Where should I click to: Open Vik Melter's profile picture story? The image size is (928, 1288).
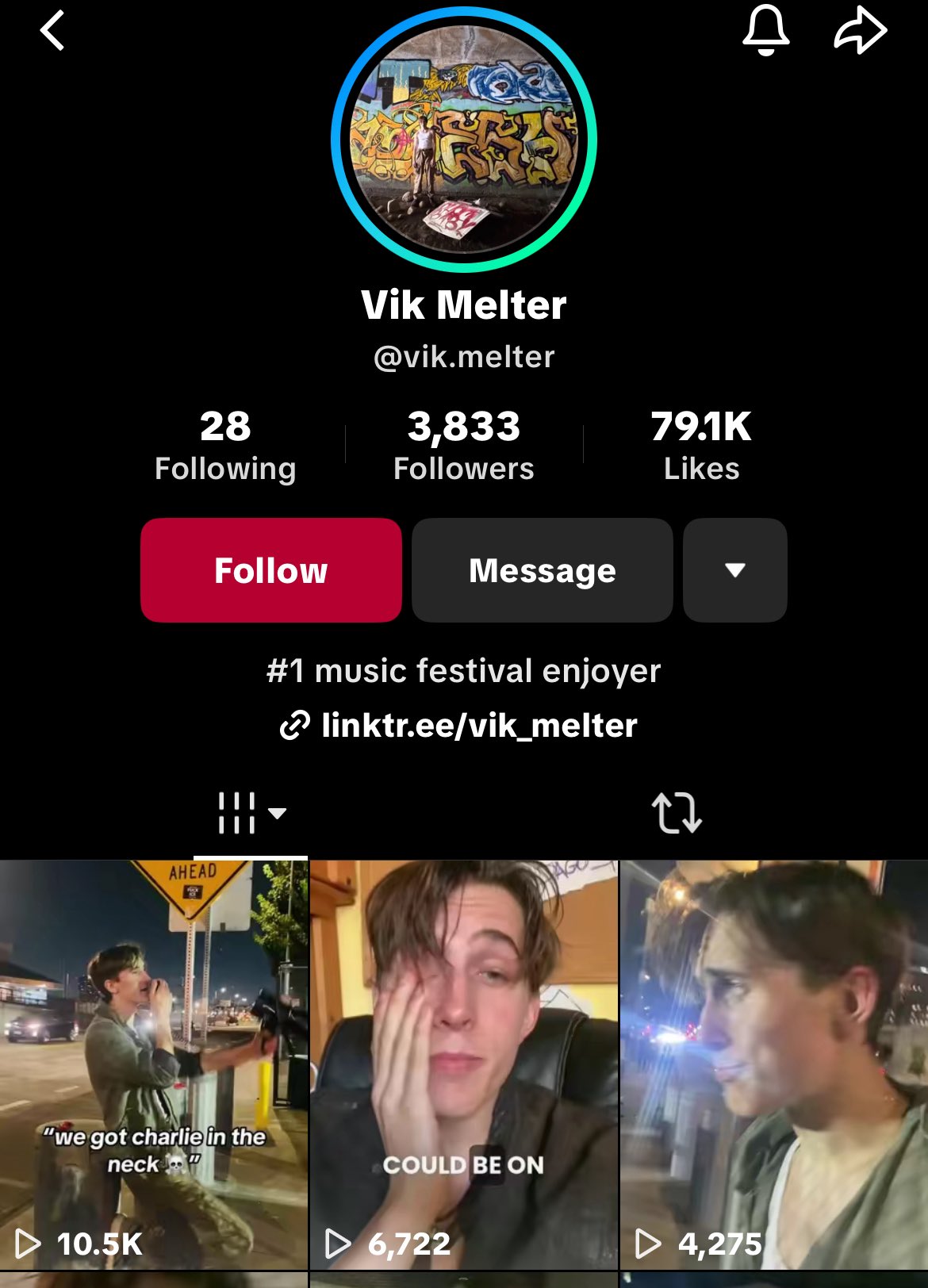pos(464,140)
